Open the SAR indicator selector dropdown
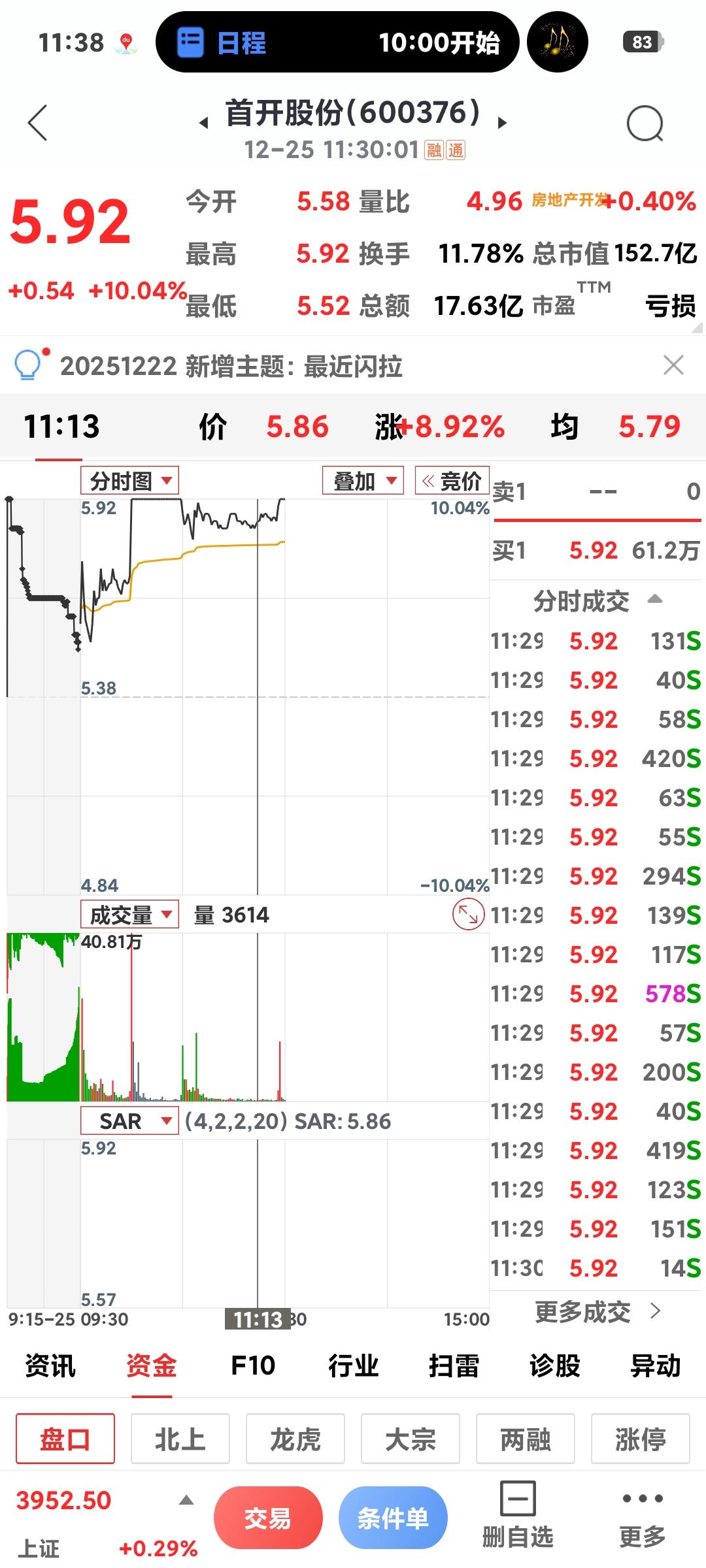706x1568 pixels. coord(129,1119)
